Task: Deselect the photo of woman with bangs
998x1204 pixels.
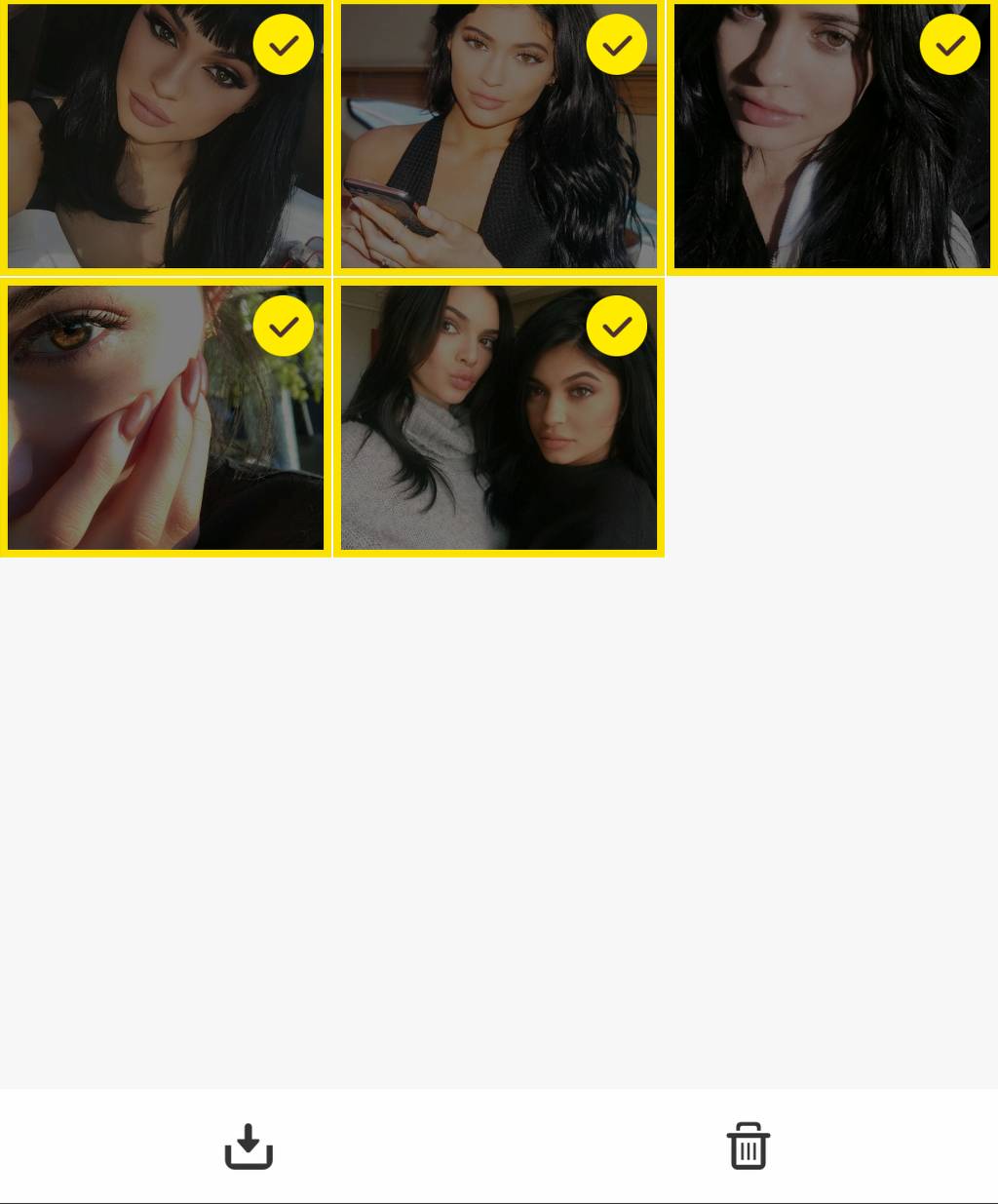Action: coord(283,45)
